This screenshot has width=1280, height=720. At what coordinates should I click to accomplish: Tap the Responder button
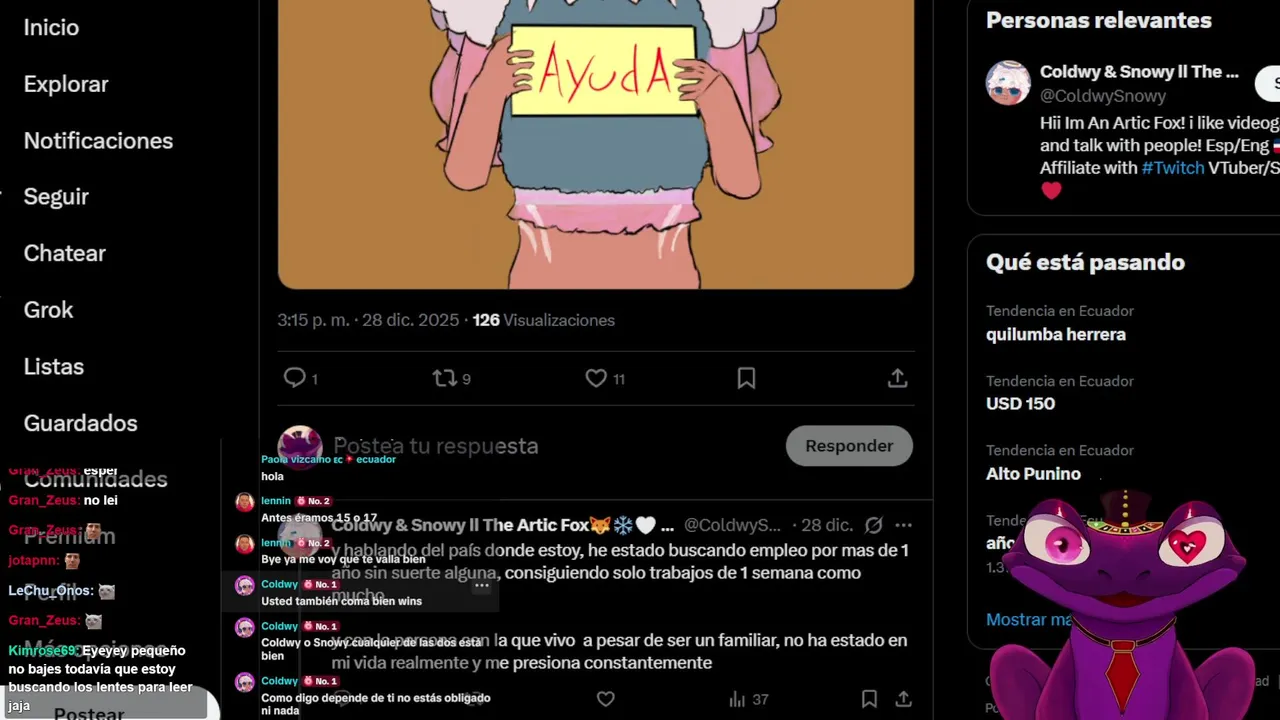[x=849, y=446]
